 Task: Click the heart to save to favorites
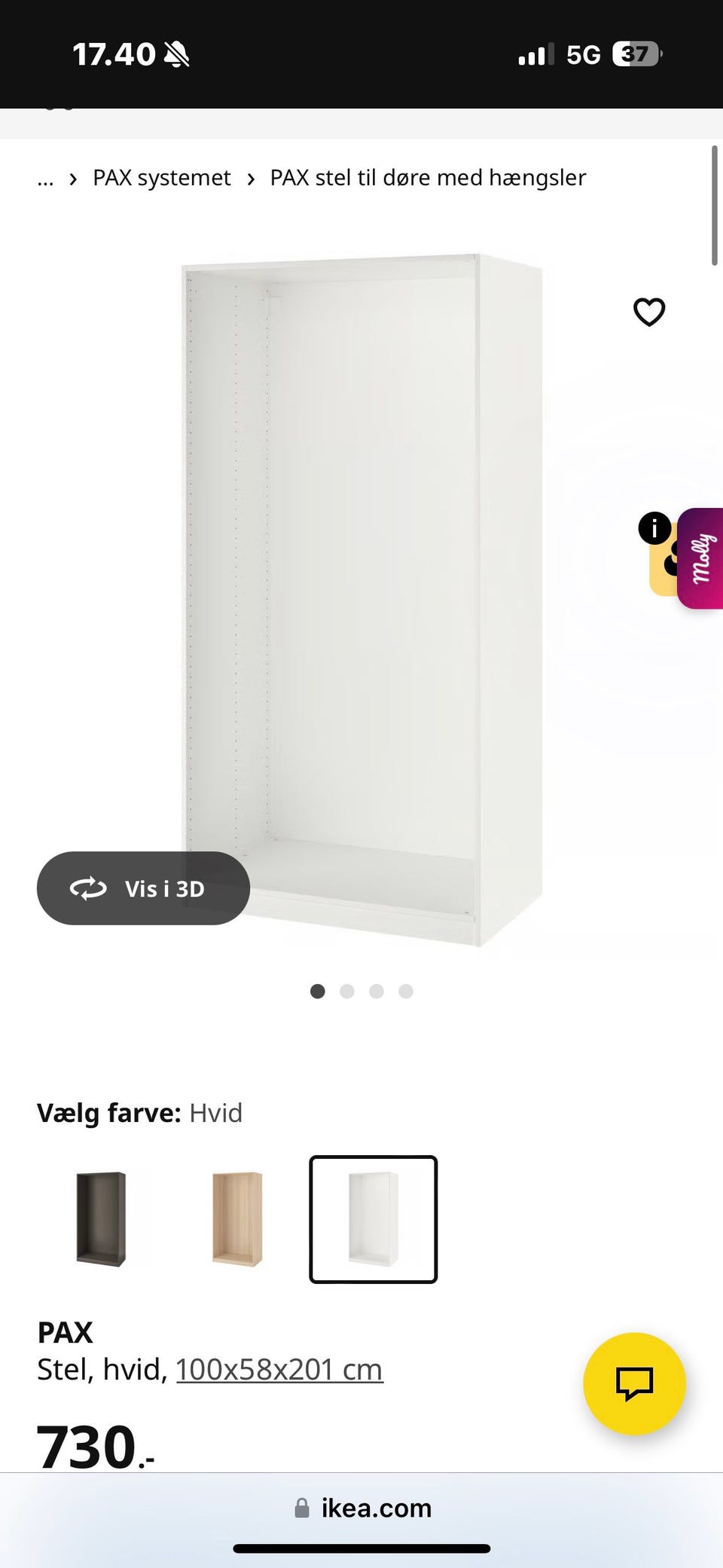(x=649, y=312)
